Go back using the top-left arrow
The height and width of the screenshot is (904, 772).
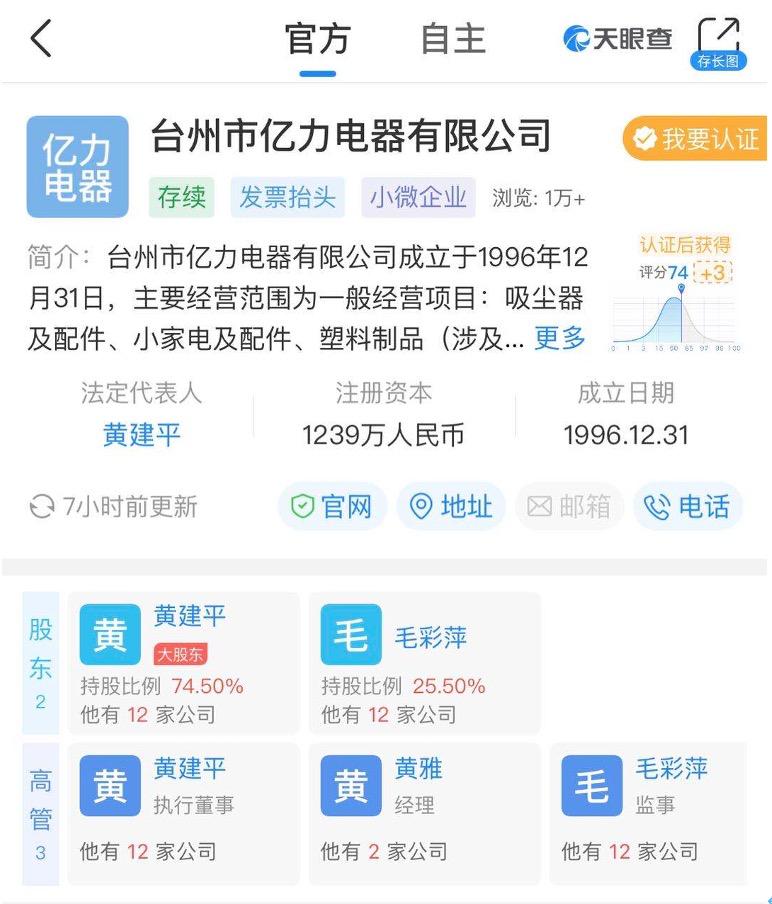point(41,40)
